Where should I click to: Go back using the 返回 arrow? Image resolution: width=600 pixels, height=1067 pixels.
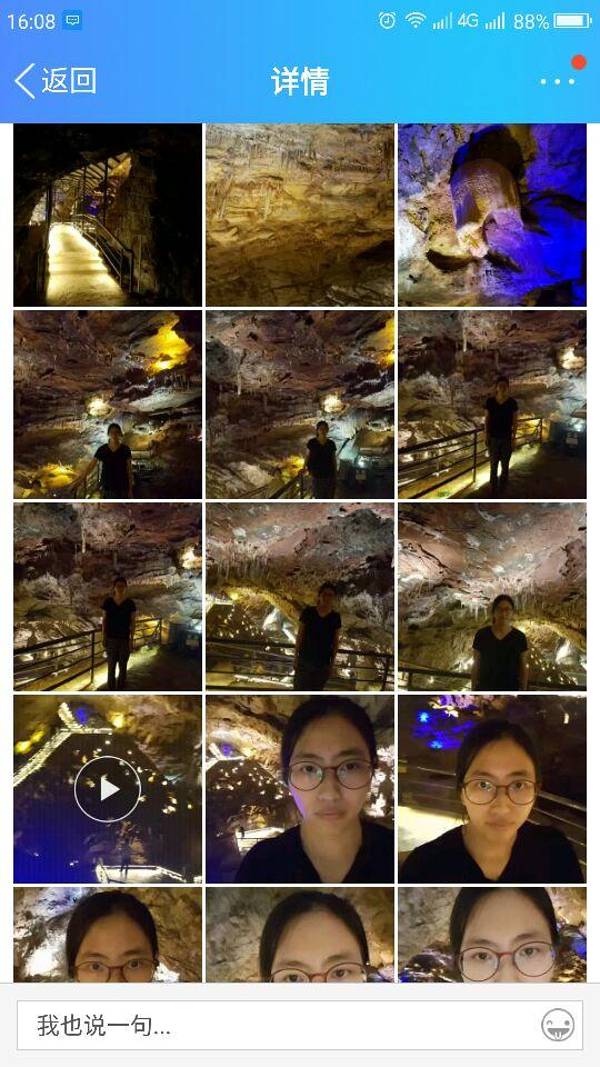55,81
